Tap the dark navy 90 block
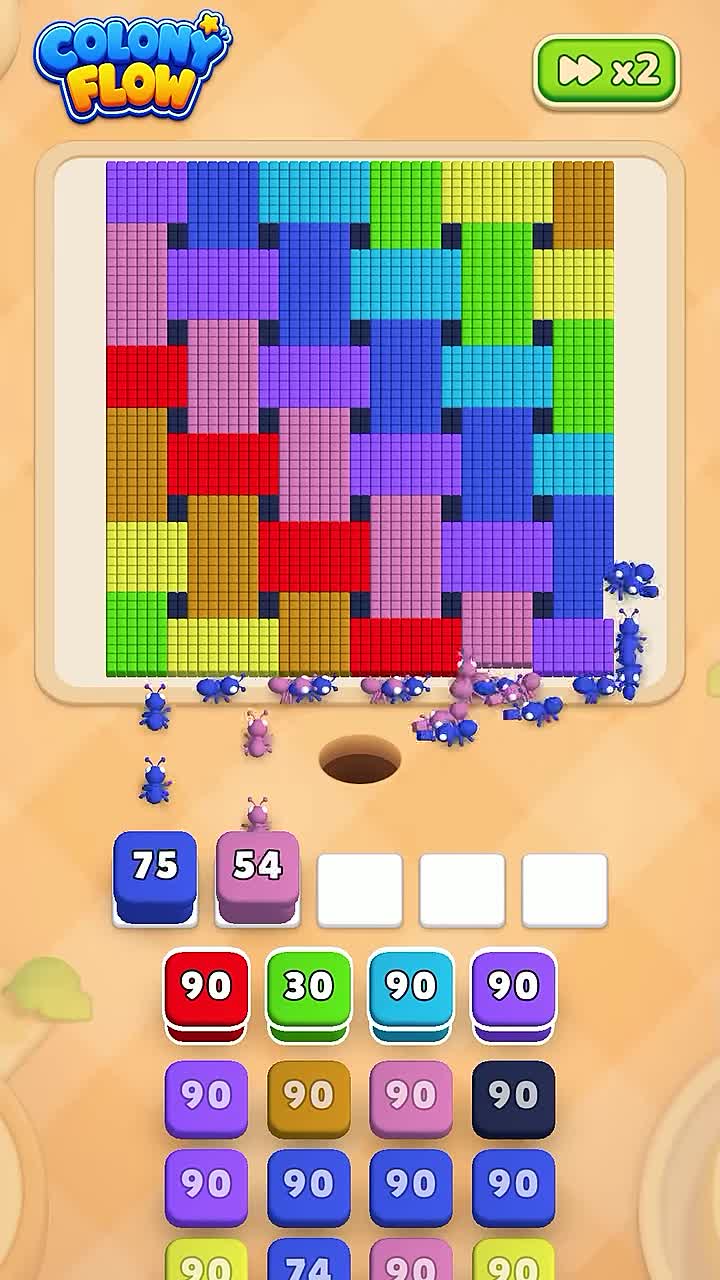Screen dimensions: 720x1280 pyautogui.click(x=513, y=1099)
